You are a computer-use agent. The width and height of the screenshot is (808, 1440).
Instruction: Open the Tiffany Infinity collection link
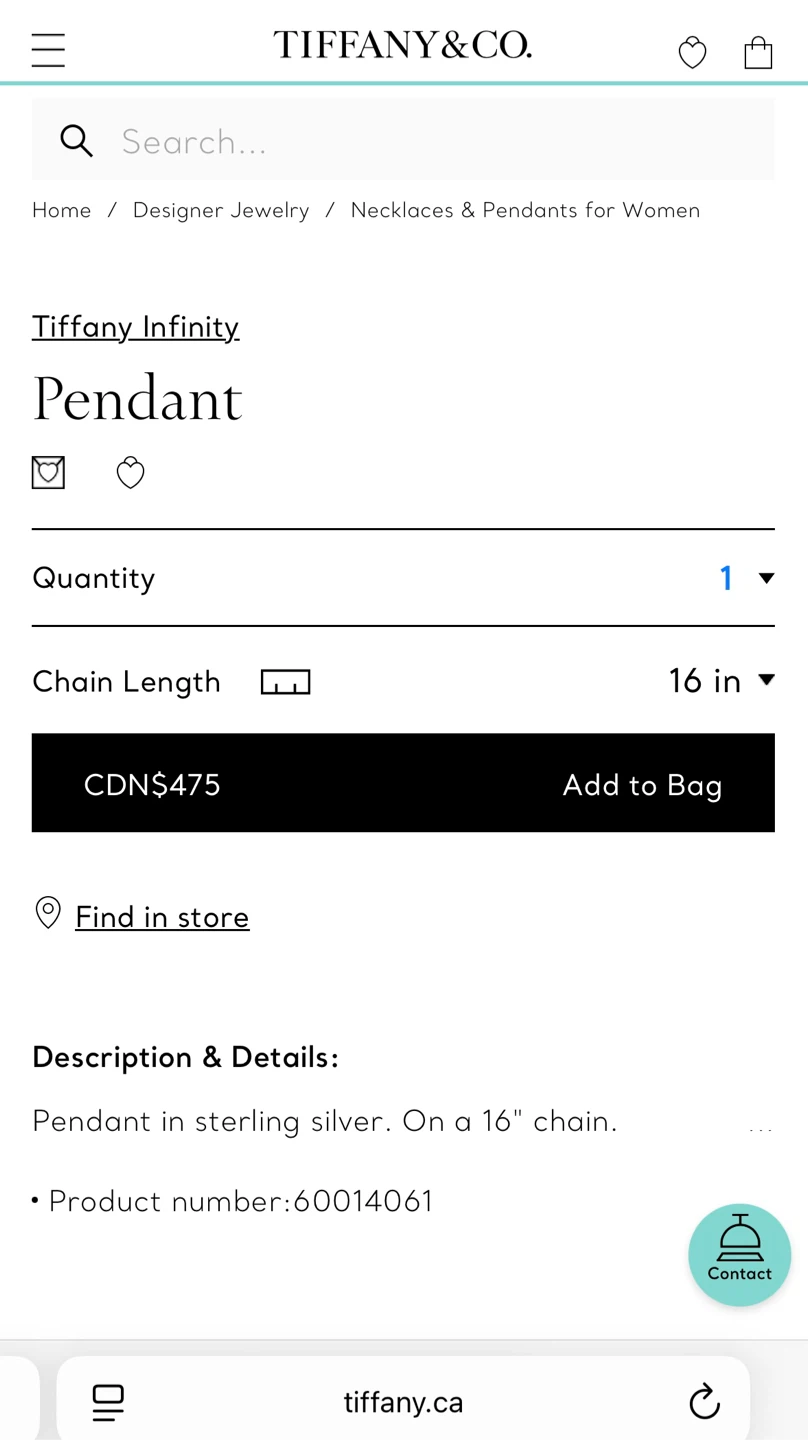click(135, 327)
